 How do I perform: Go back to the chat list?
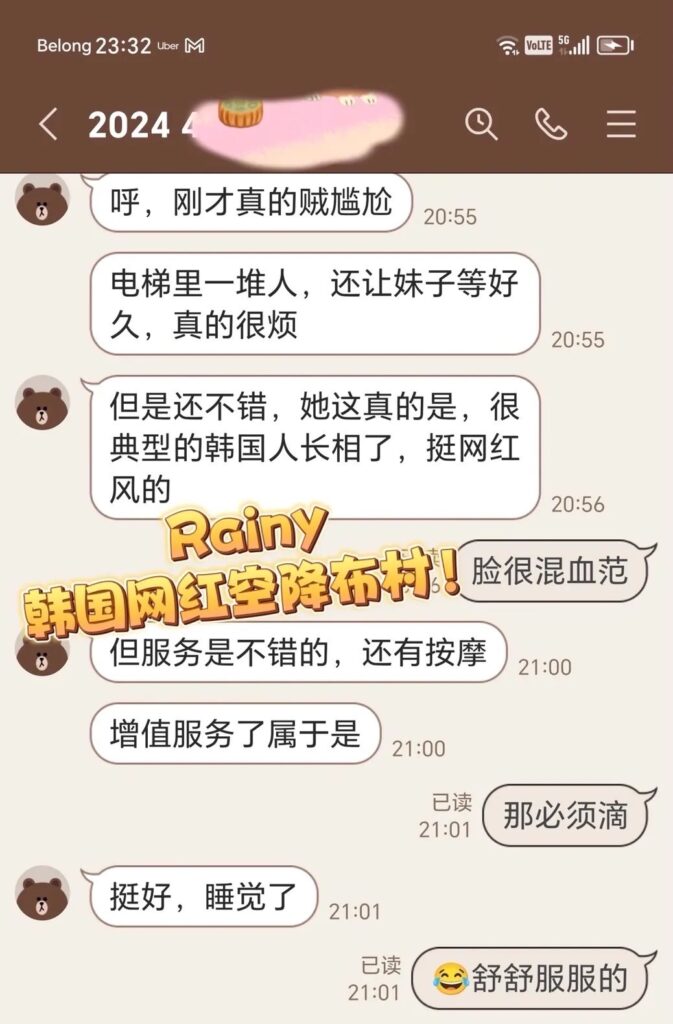click(x=47, y=124)
